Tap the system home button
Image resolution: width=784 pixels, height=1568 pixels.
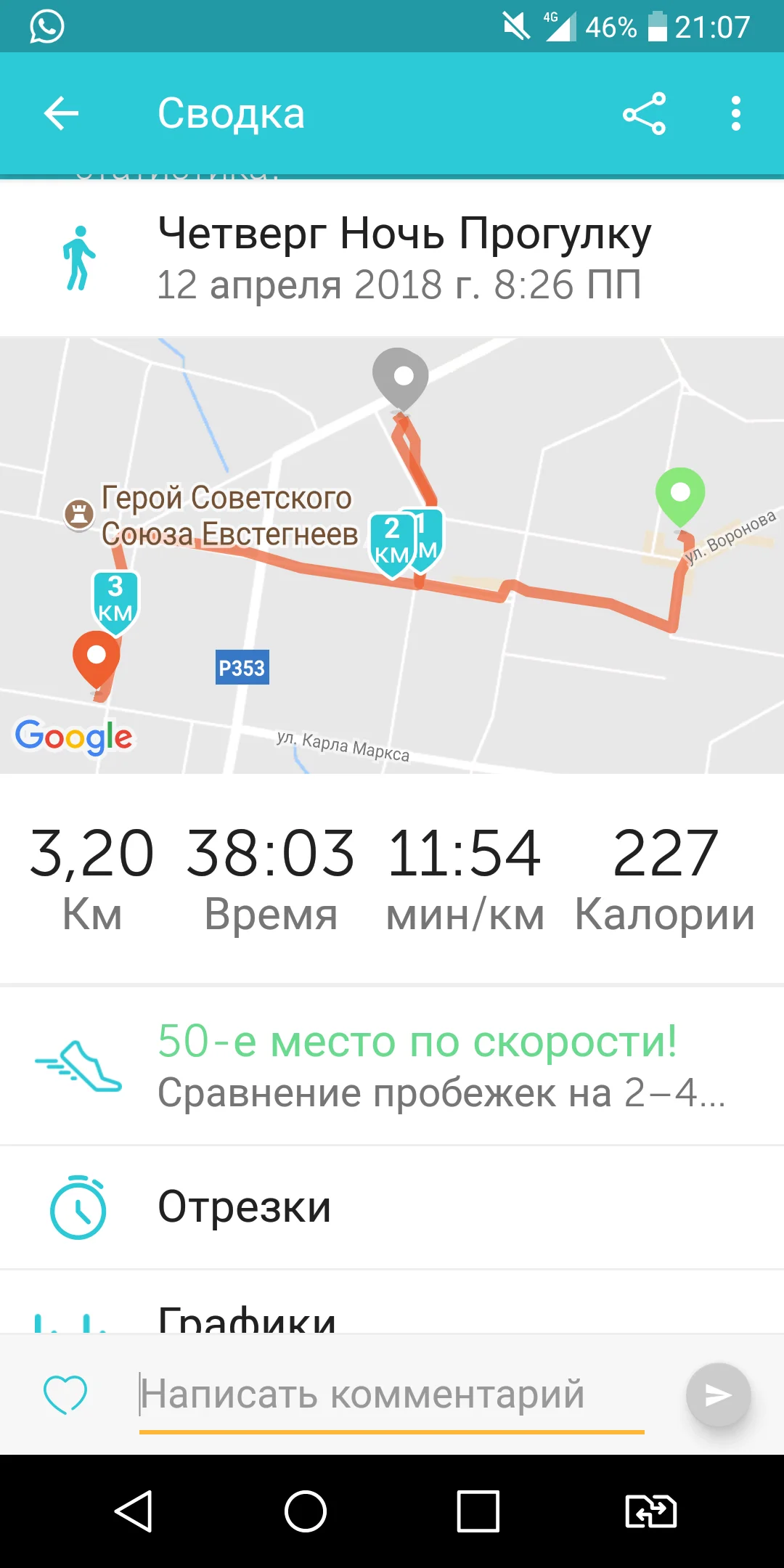tap(306, 1512)
